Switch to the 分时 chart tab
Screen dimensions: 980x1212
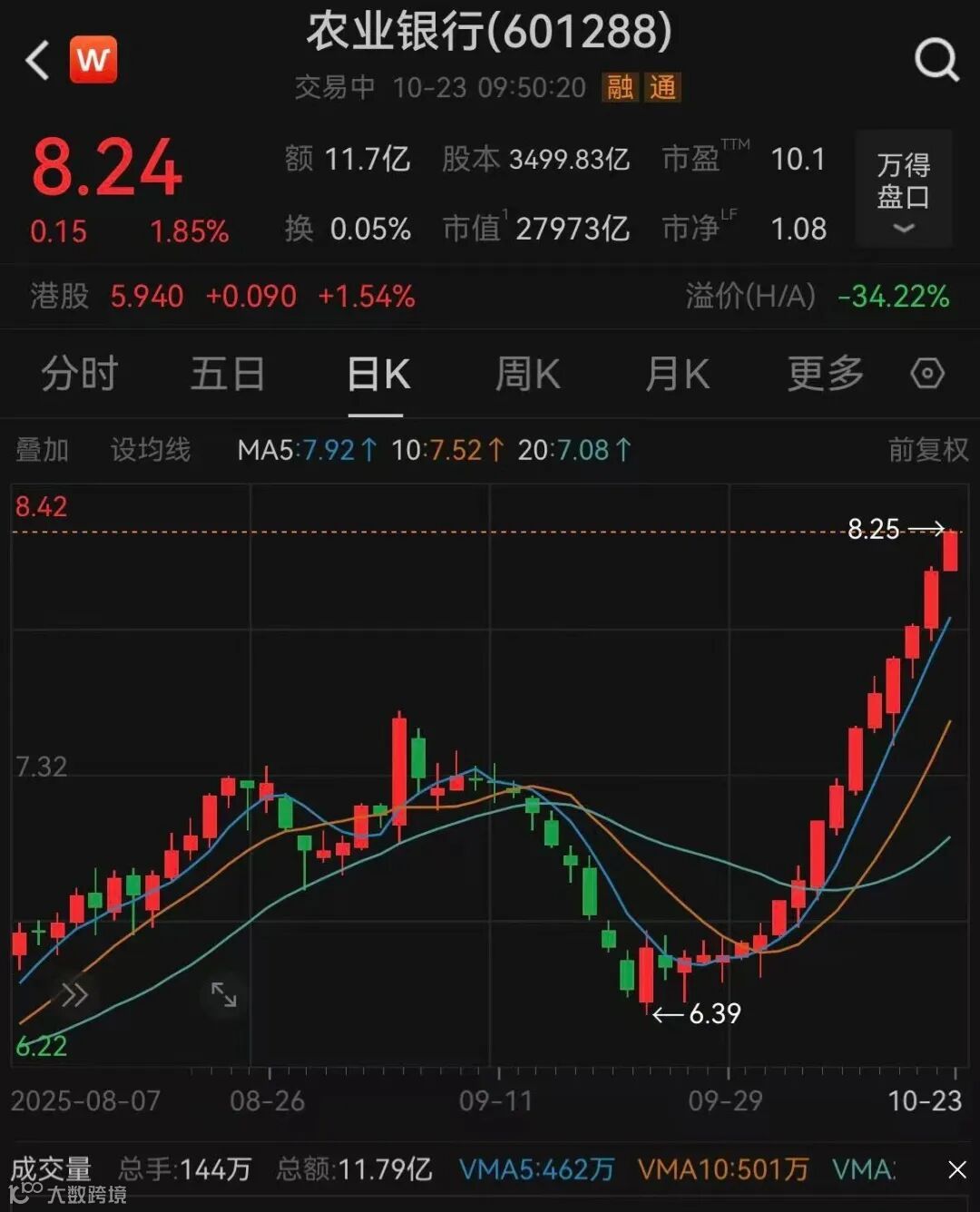pyautogui.click(x=80, y=374)
